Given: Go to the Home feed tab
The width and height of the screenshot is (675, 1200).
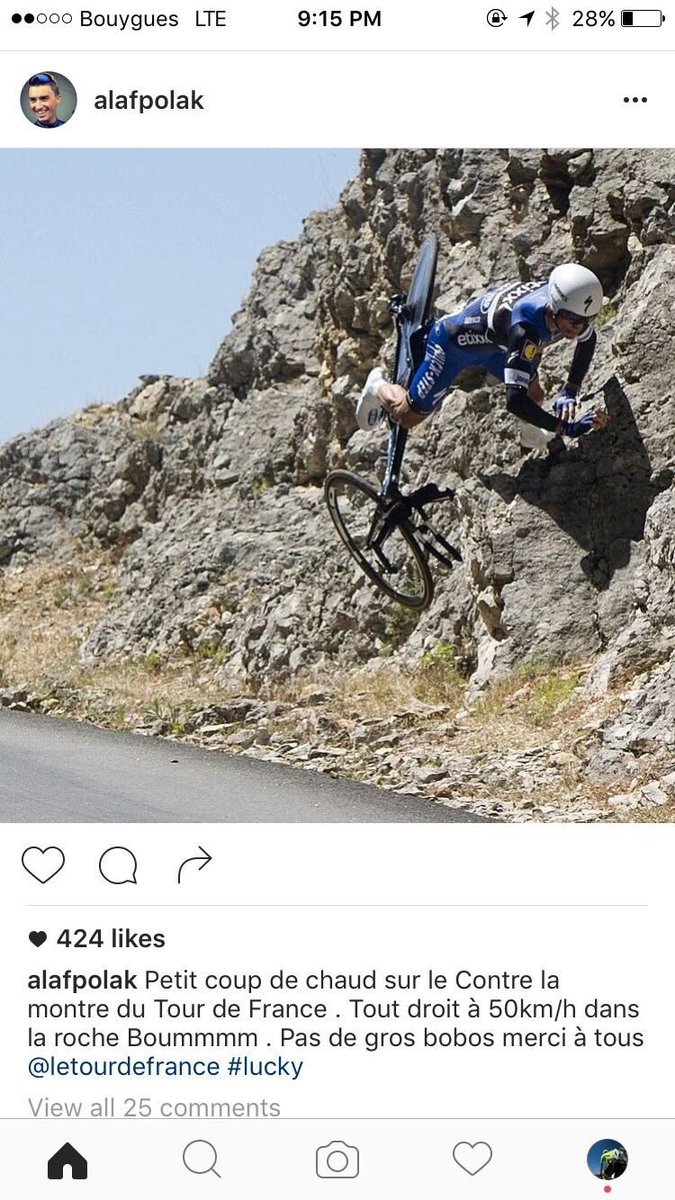Looking at the screenshot, I should coord(67,1160).
